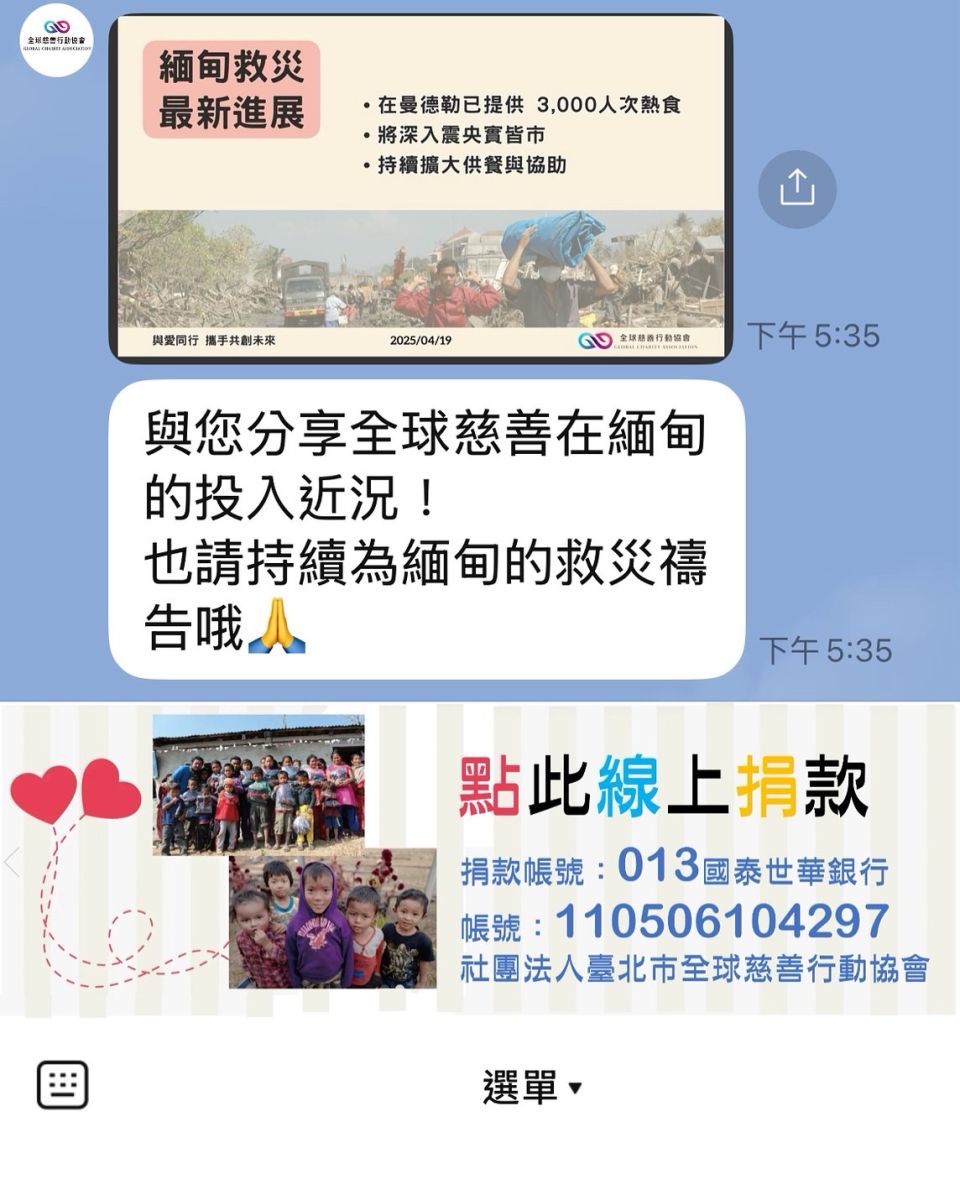Collapse the 選單 menu toggle

pos(531,1088)
